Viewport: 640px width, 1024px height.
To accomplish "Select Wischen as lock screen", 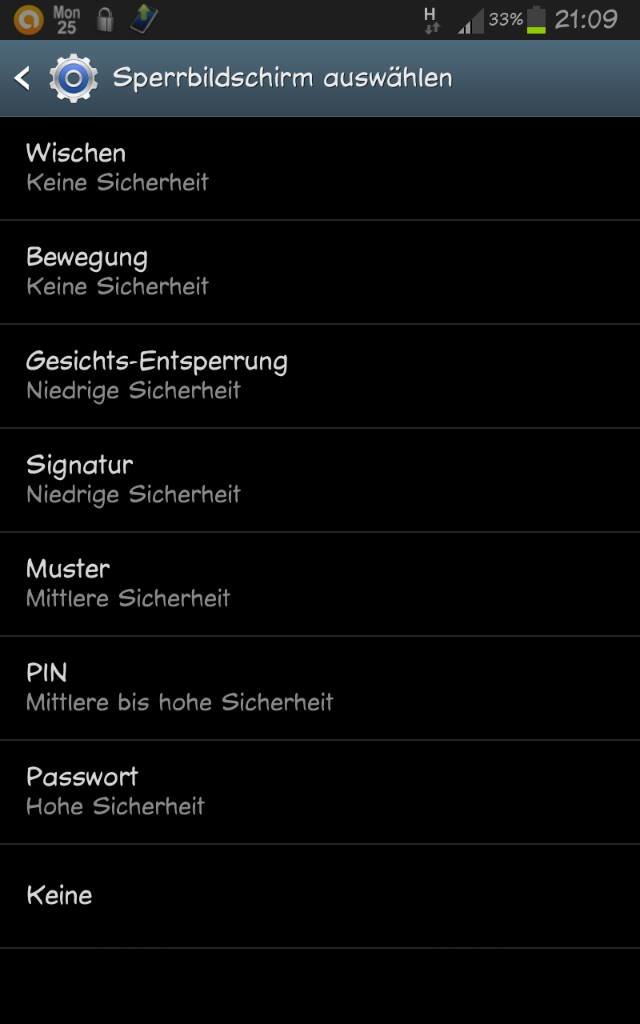I will [x=320, y=168].
